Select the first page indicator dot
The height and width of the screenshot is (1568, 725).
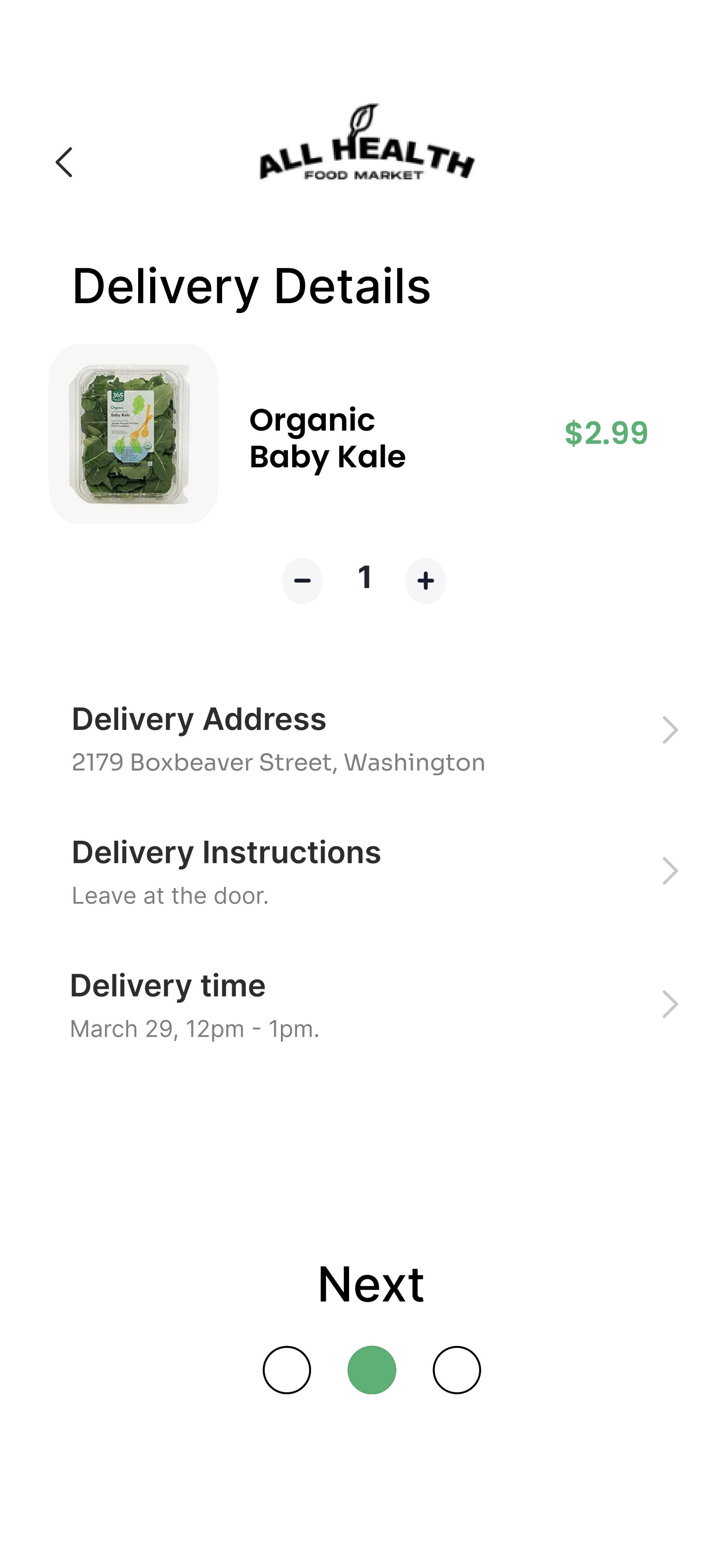click(287, 1370)
